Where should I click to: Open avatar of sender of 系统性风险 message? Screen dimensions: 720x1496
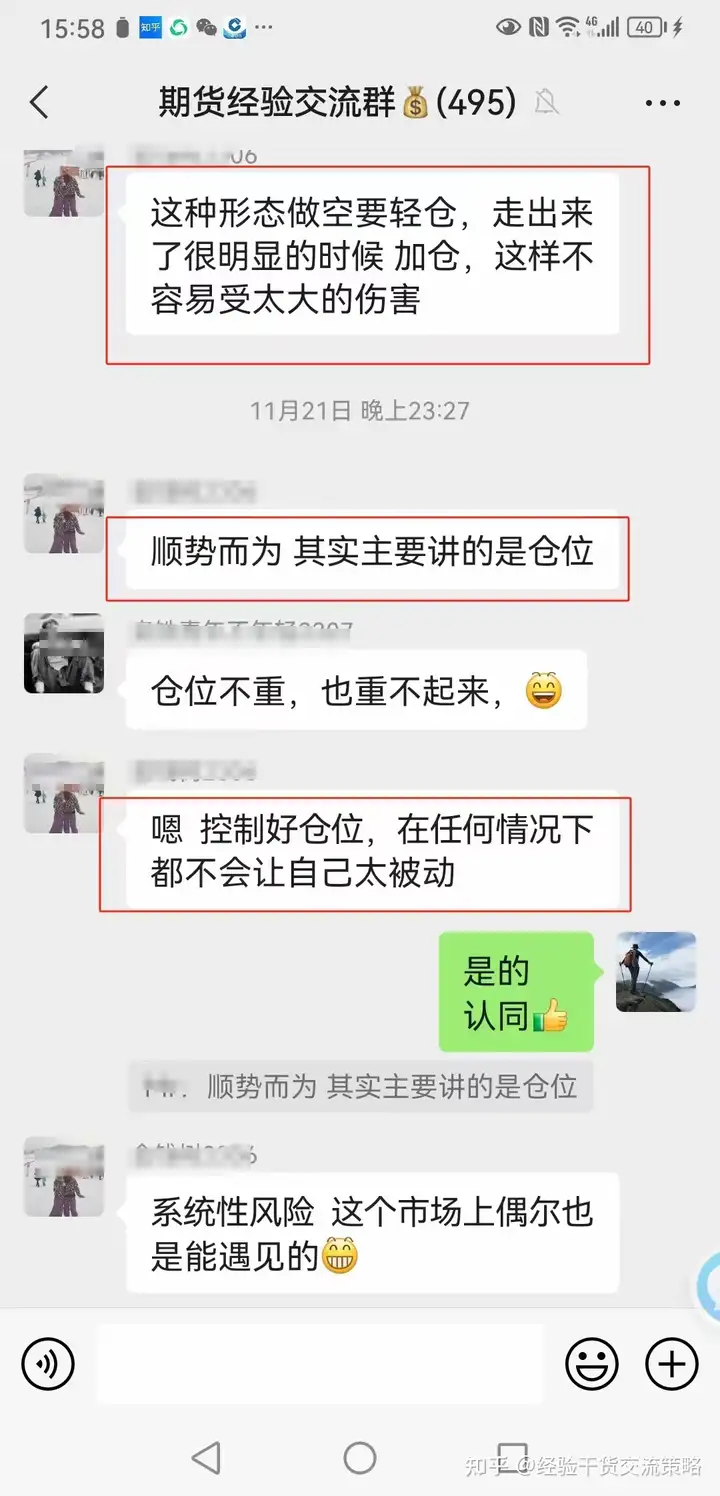(64, 1176)
